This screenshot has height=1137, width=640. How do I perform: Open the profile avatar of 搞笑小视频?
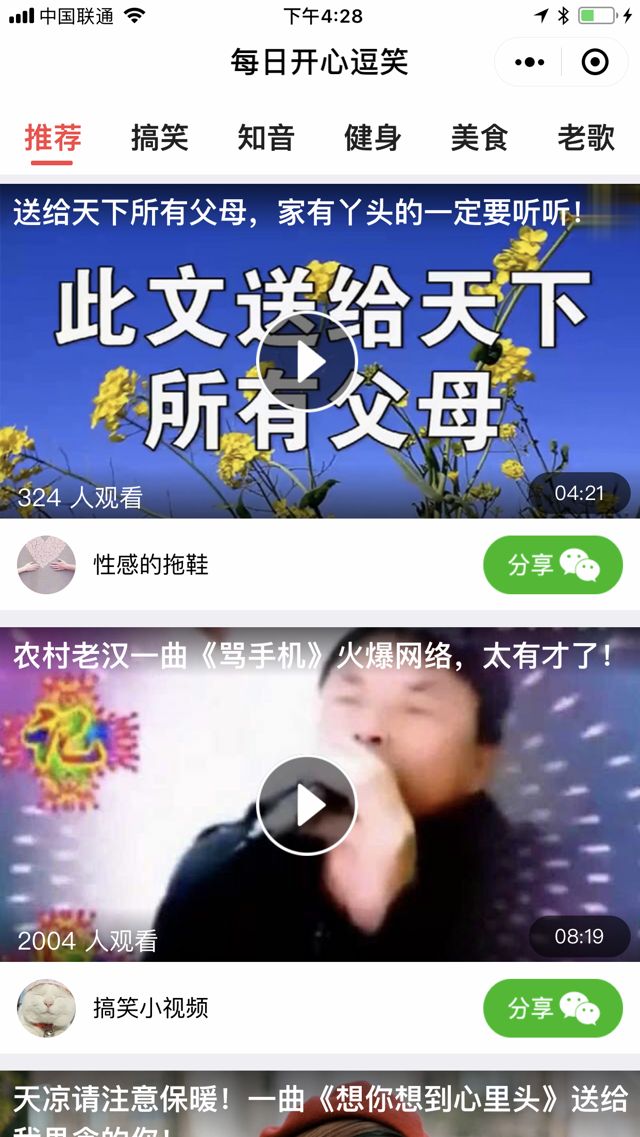[x=46, y=1008]
